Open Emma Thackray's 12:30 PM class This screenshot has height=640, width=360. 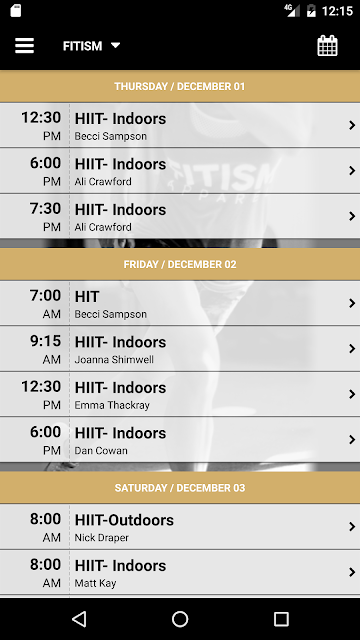tap(180, 394)
